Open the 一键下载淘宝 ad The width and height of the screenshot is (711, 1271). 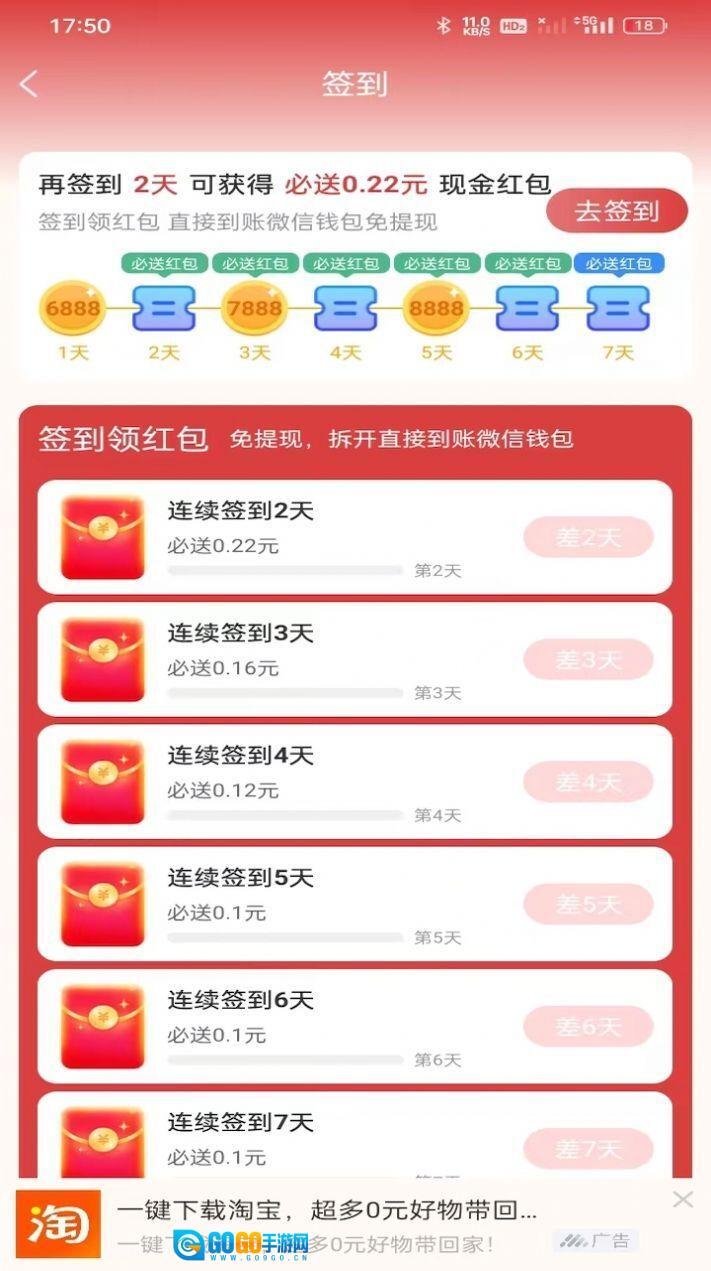click(326, 1212)
